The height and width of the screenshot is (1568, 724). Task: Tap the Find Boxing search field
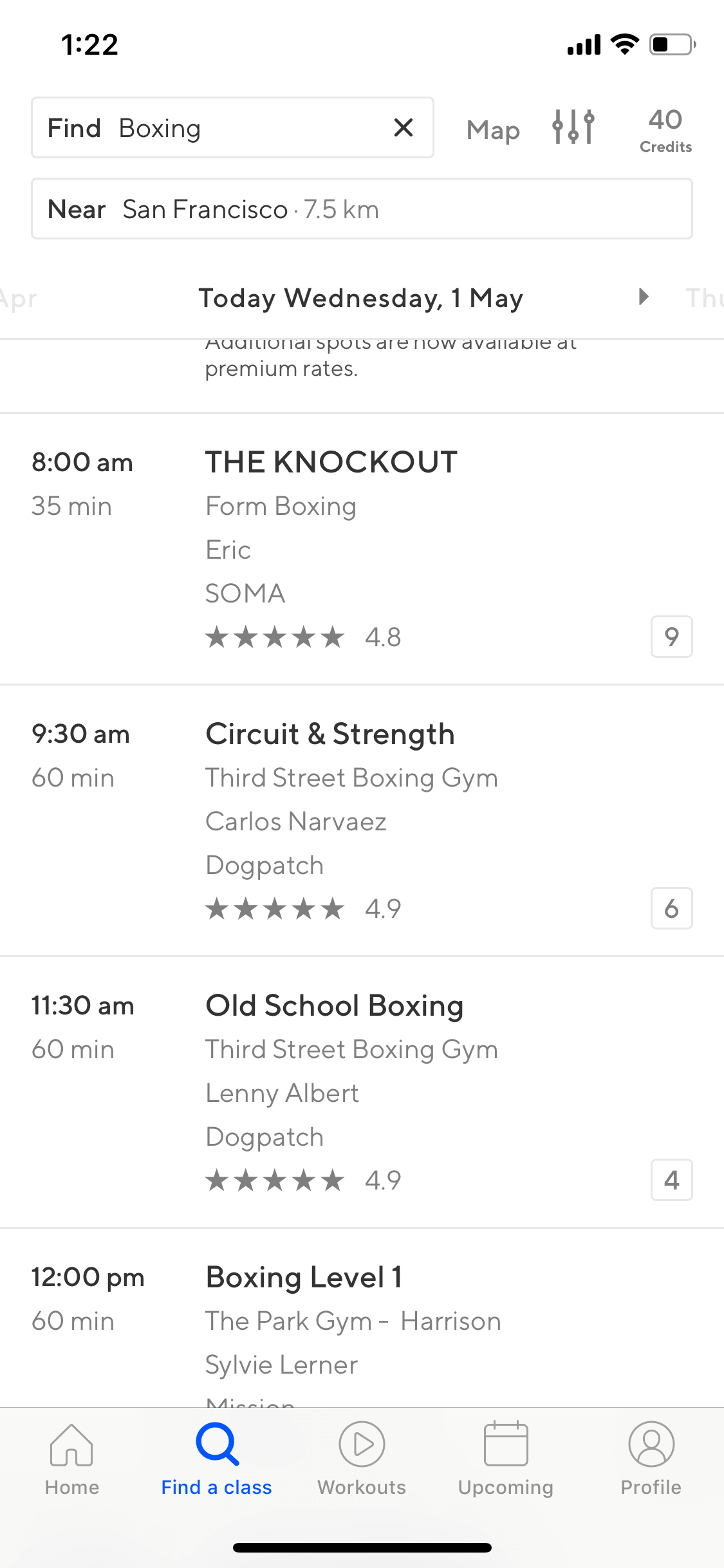[x=232, y=127]
